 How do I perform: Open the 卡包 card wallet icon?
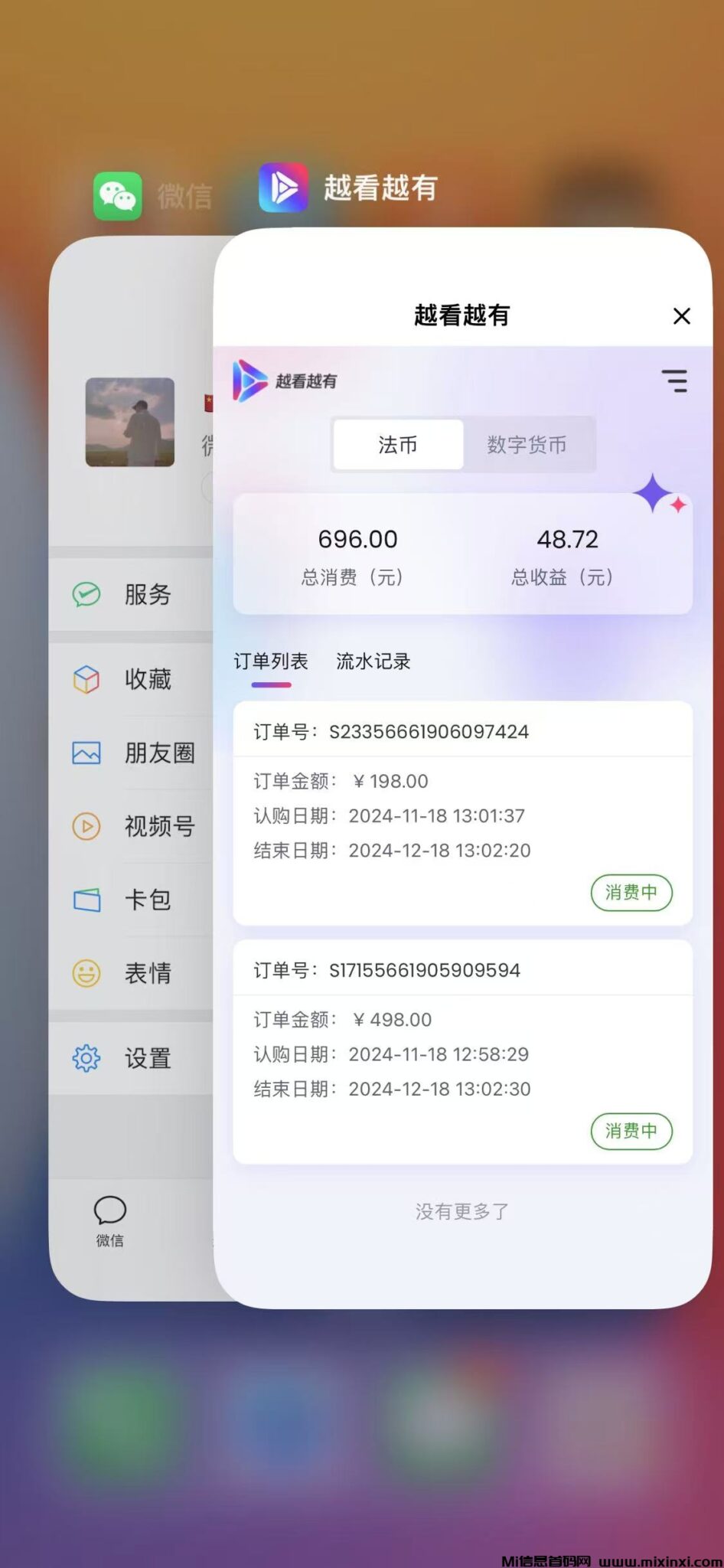pos(86,901)
